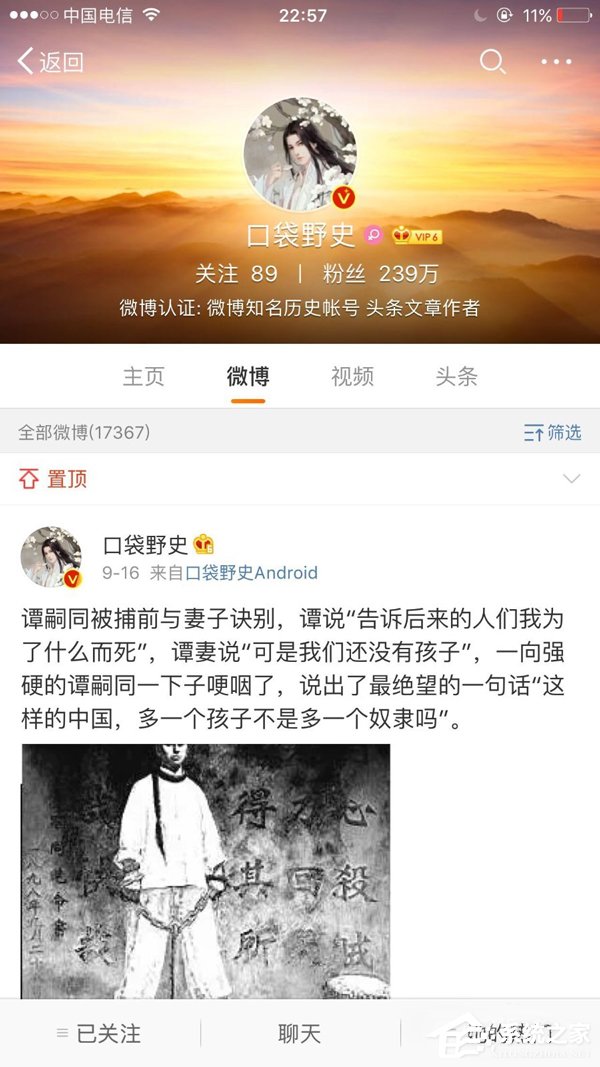The image size is (600, 1067).
Task: Open the VIP 6 membership badge
Action: (417, 236)
